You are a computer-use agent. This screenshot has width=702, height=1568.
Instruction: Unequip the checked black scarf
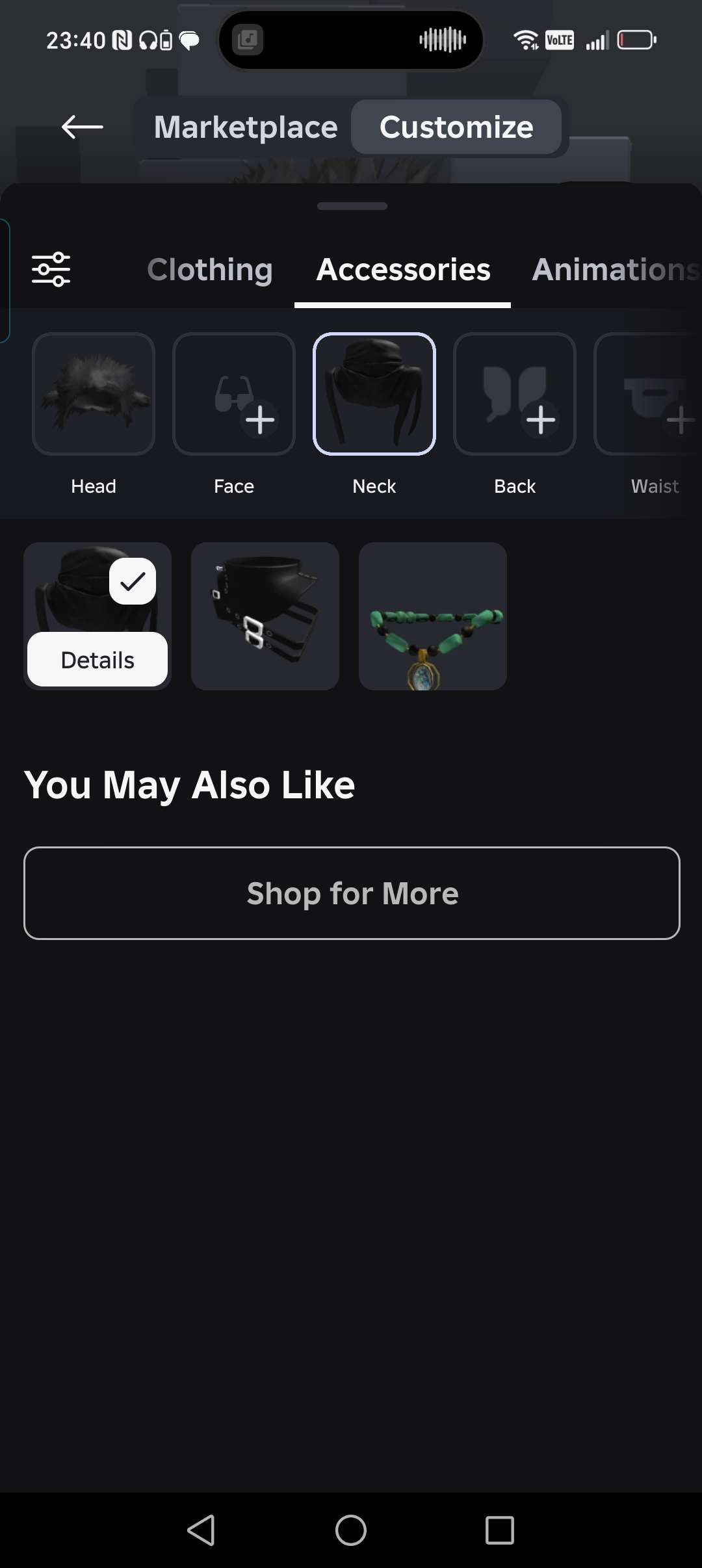tap(133, 581)
